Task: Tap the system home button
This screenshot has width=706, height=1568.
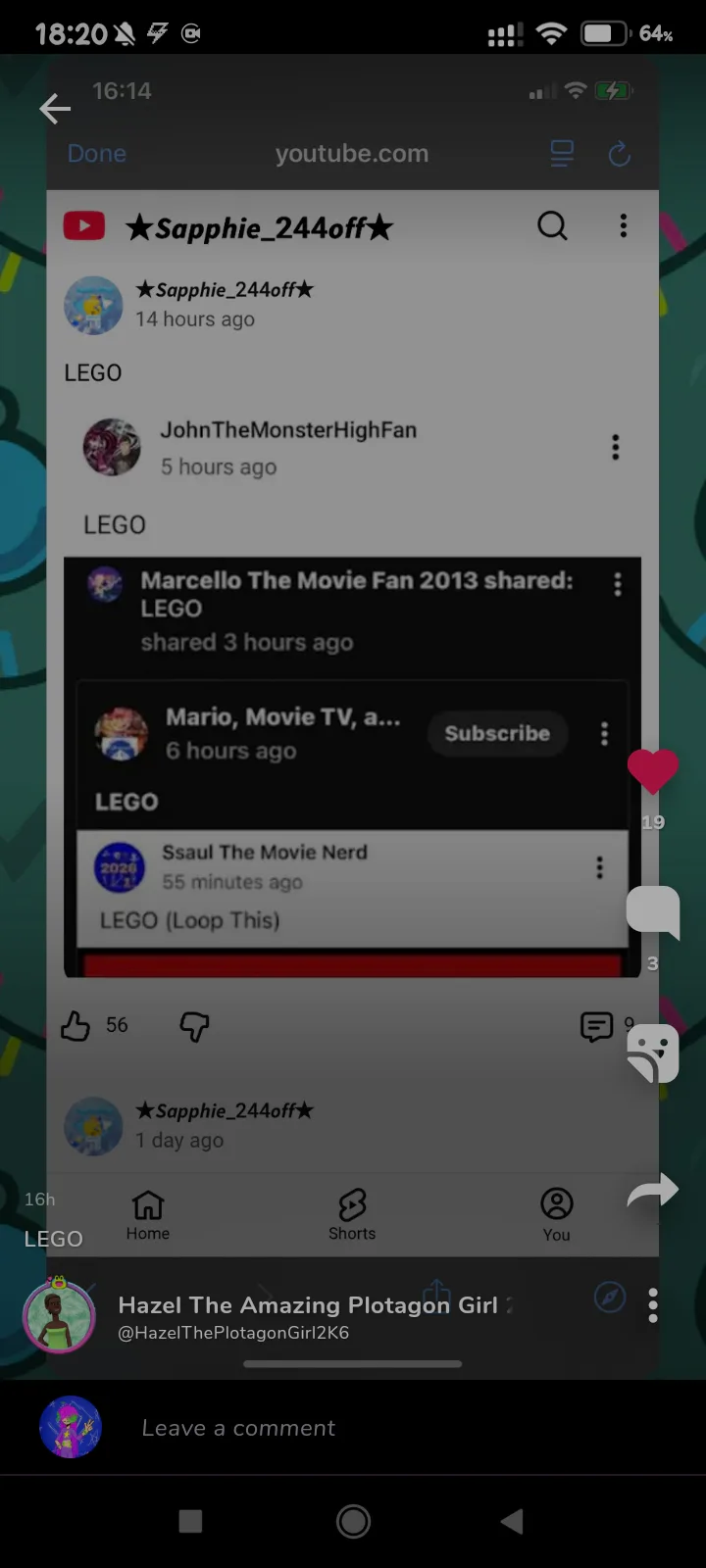Action: pos(353,1521)
